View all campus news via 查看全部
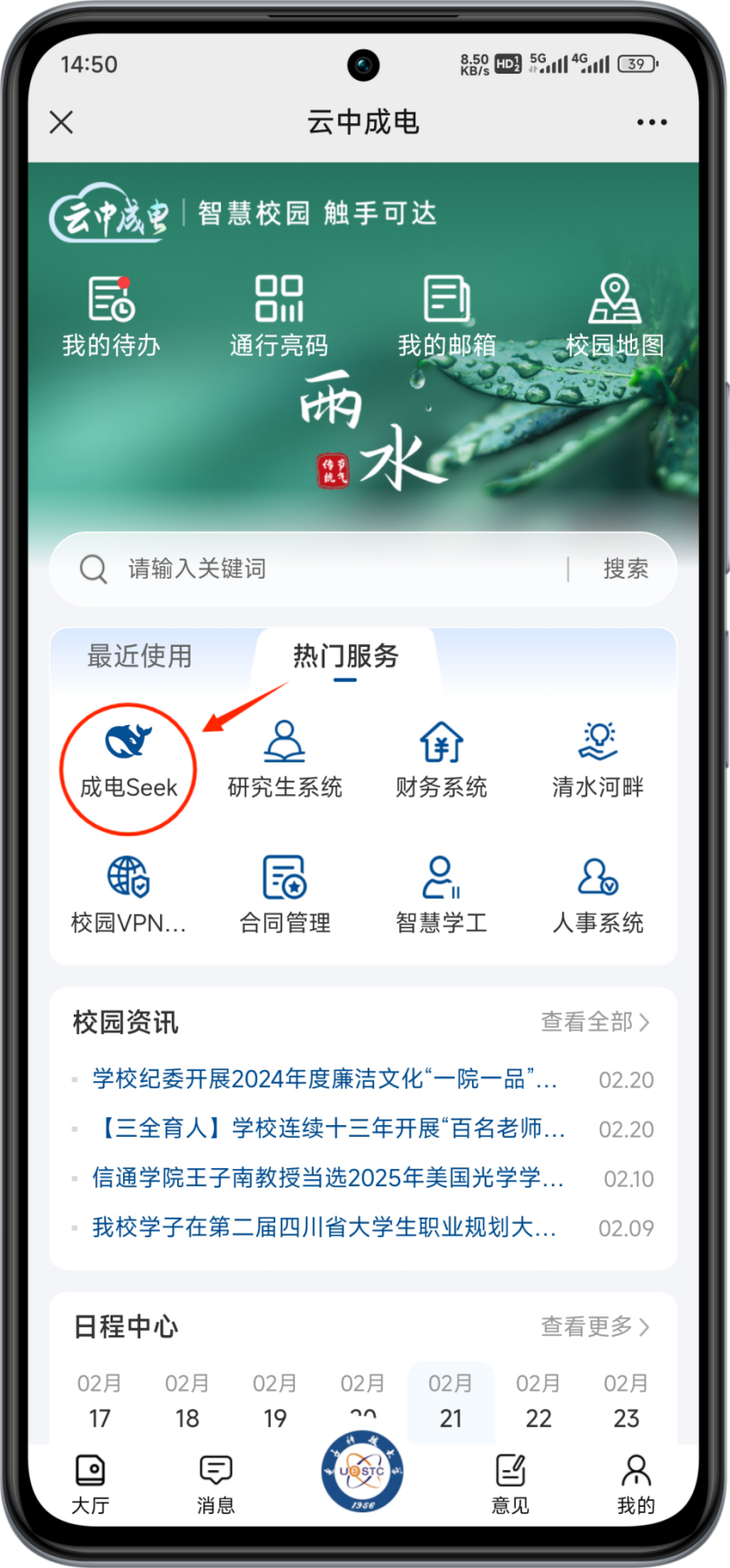Viewport: 730px width, 1568px height. pyautogui.click(x=594, y=1022)
